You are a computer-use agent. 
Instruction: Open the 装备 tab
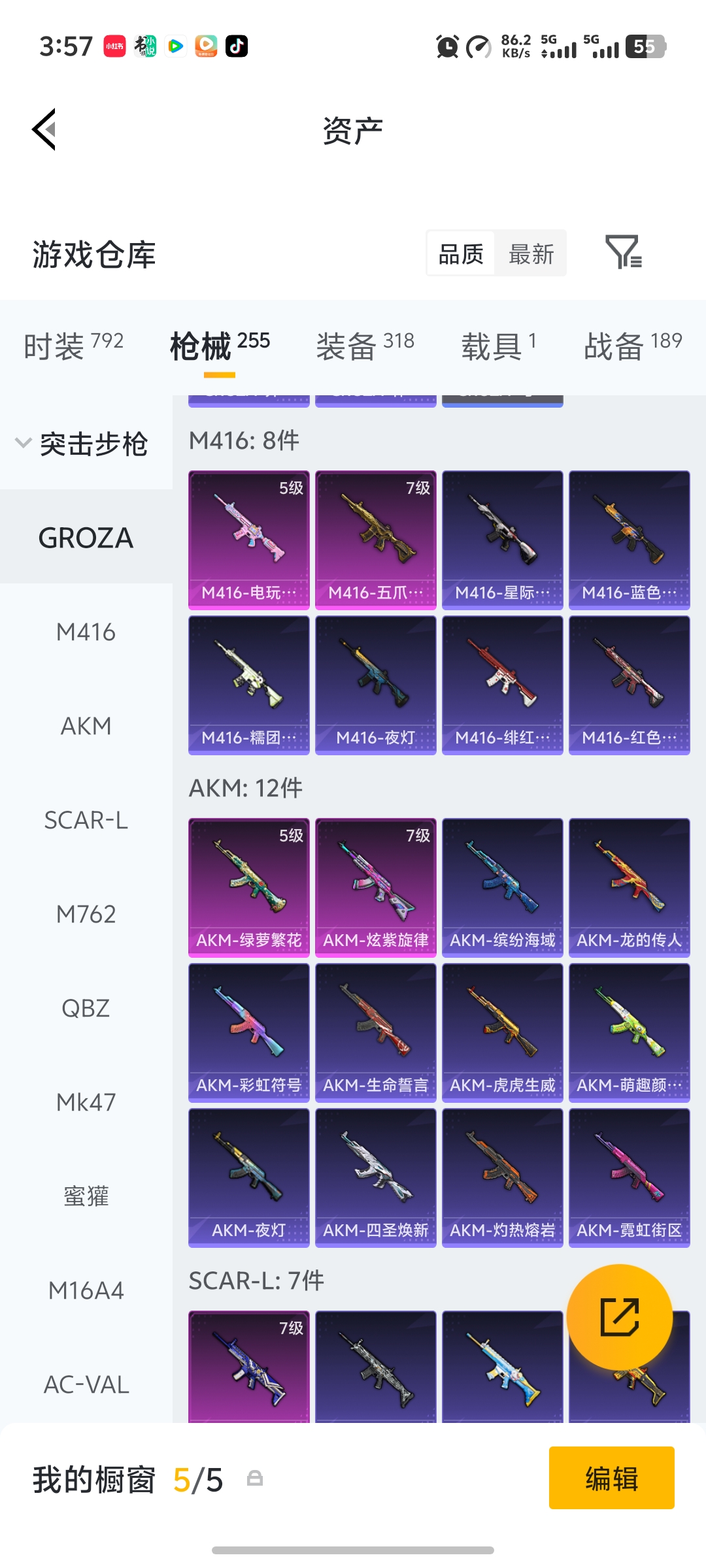(365, 345)
